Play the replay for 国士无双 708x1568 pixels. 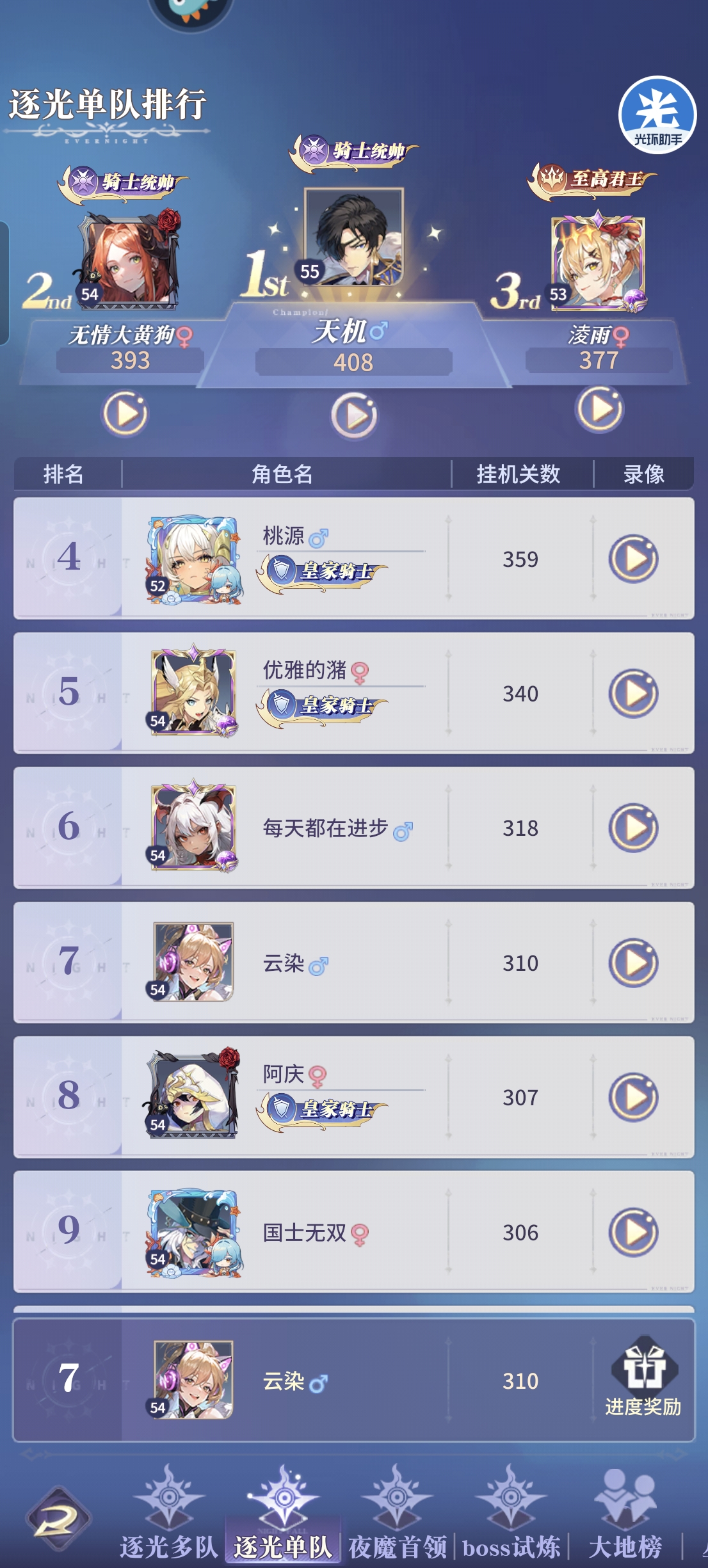pyautogui.click(x=633, y=1232)
